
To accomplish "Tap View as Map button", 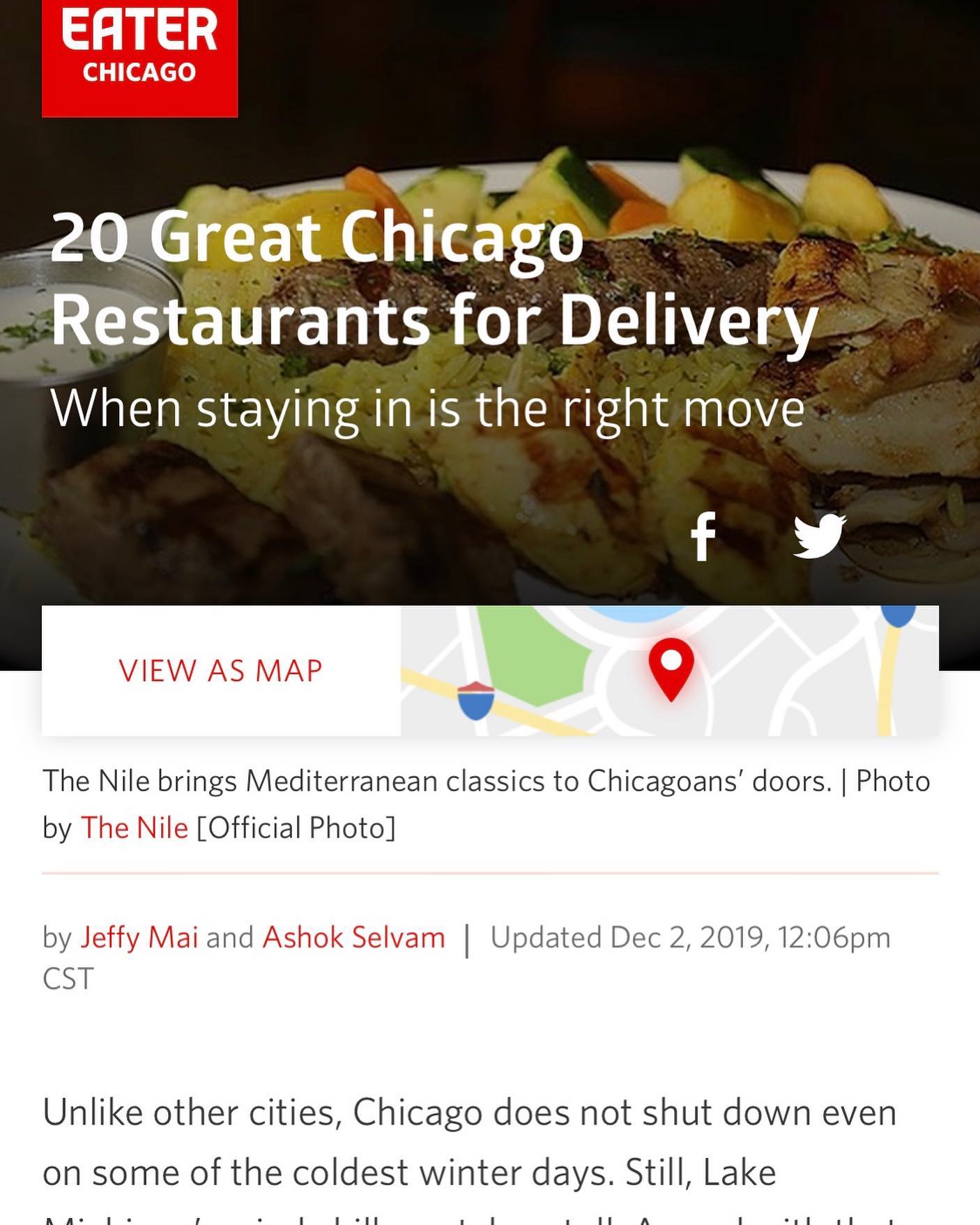I will coord(220,671).
